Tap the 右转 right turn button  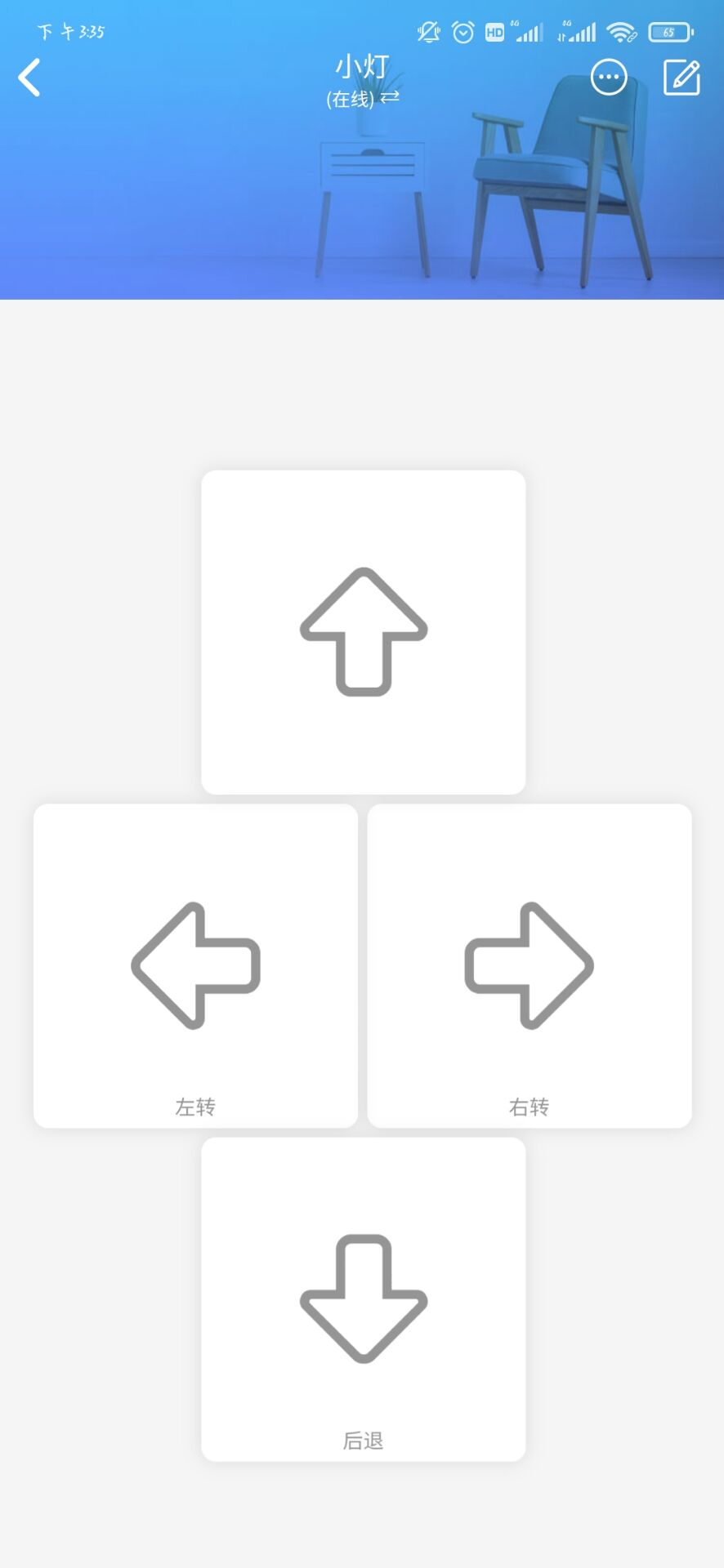coord(530,966)
